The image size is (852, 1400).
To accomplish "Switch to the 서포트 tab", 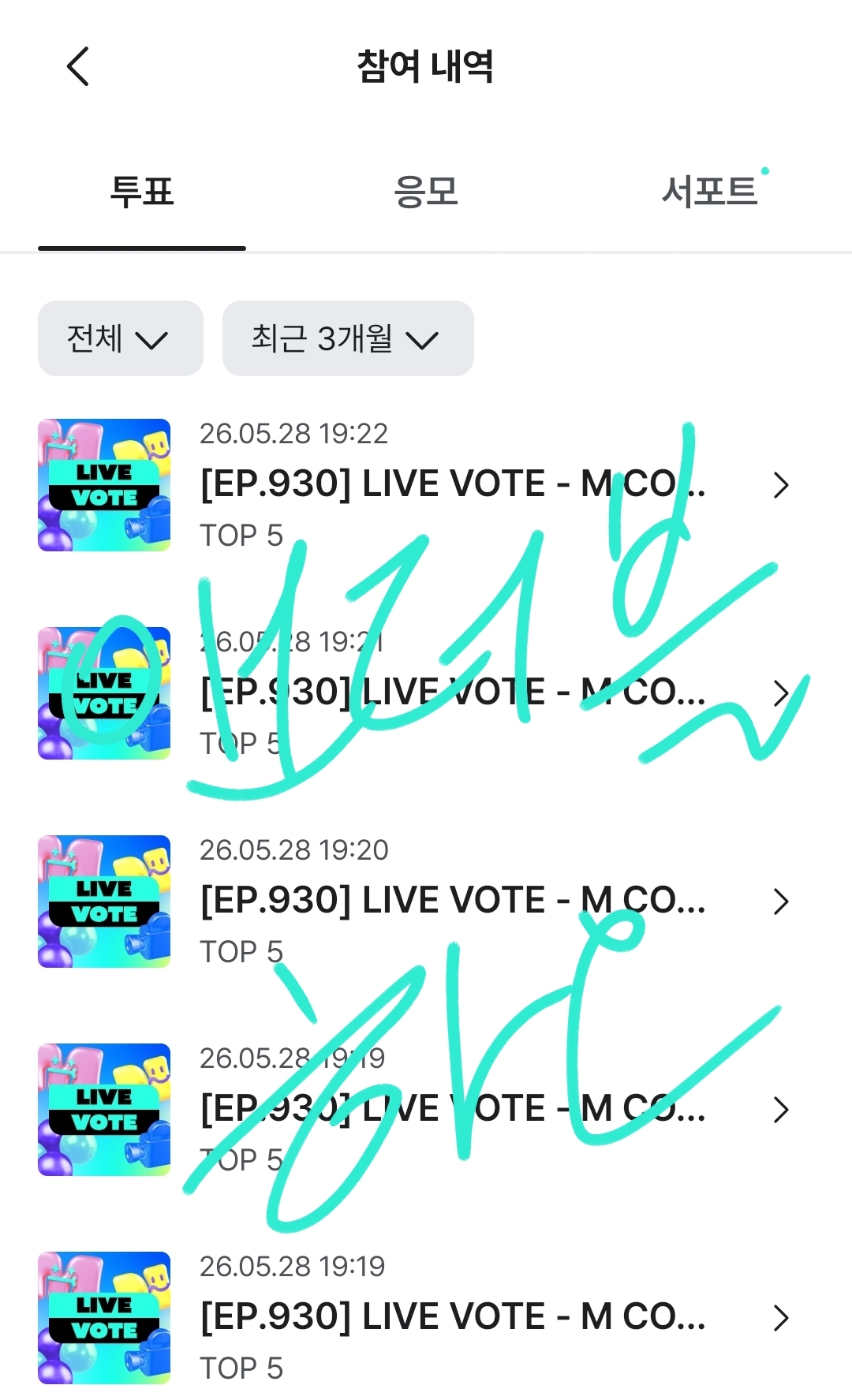I will [710, 192].
